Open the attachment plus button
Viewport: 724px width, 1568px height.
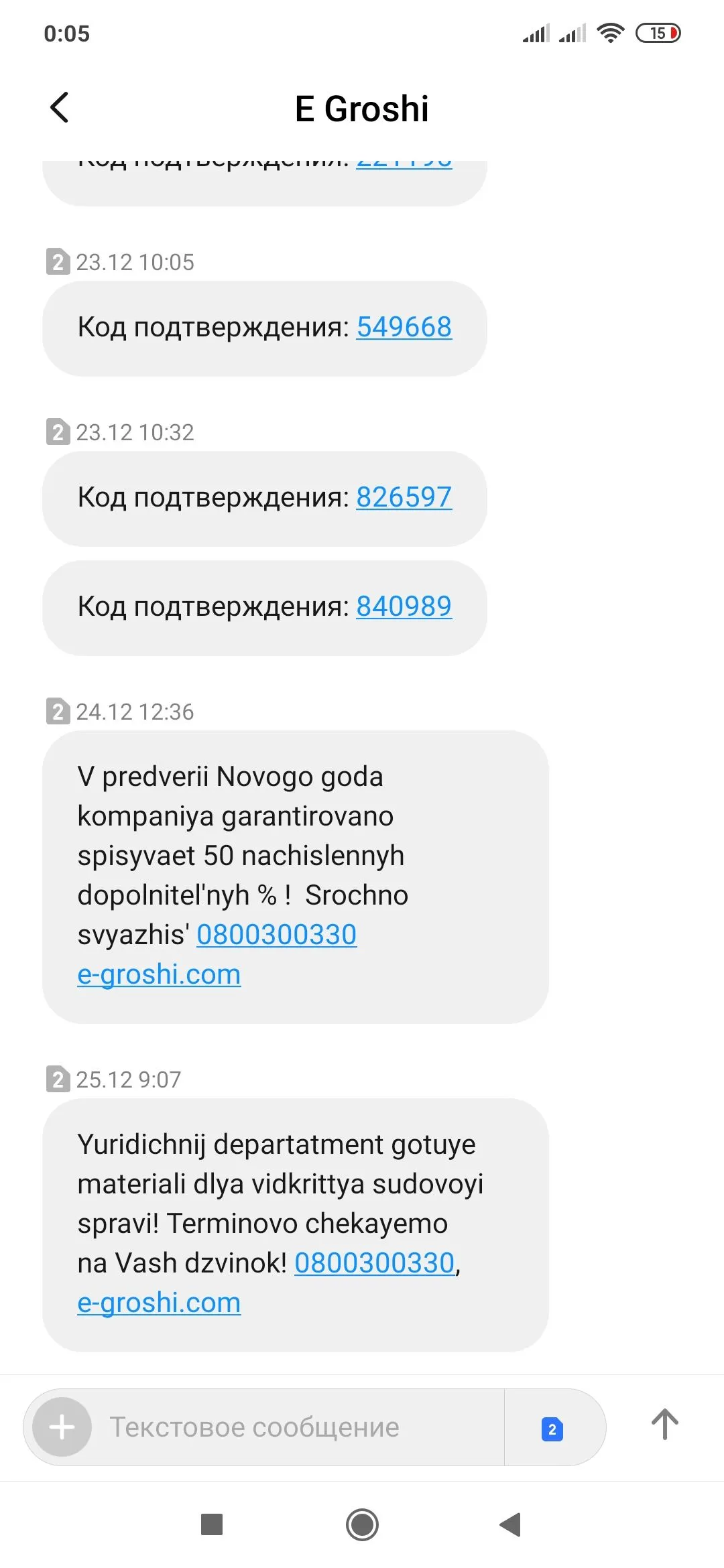click(62, 1427)
